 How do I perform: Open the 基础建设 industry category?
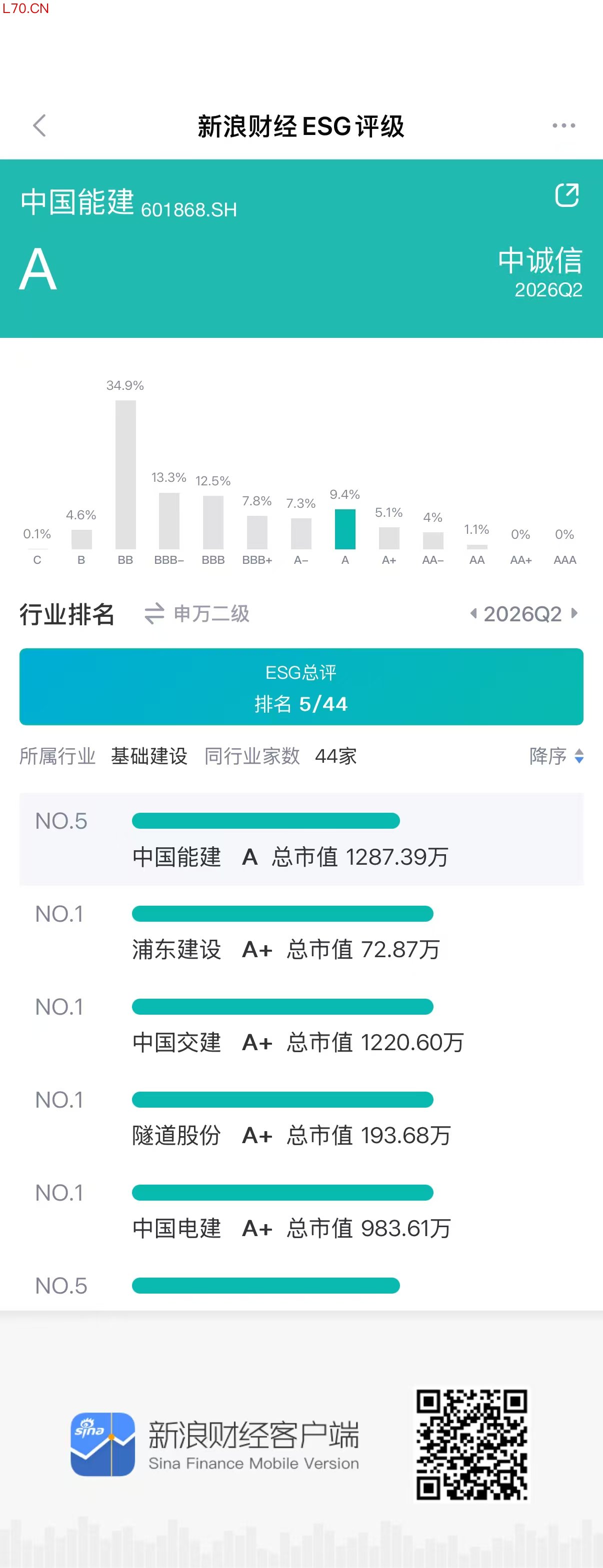point(149,757)
